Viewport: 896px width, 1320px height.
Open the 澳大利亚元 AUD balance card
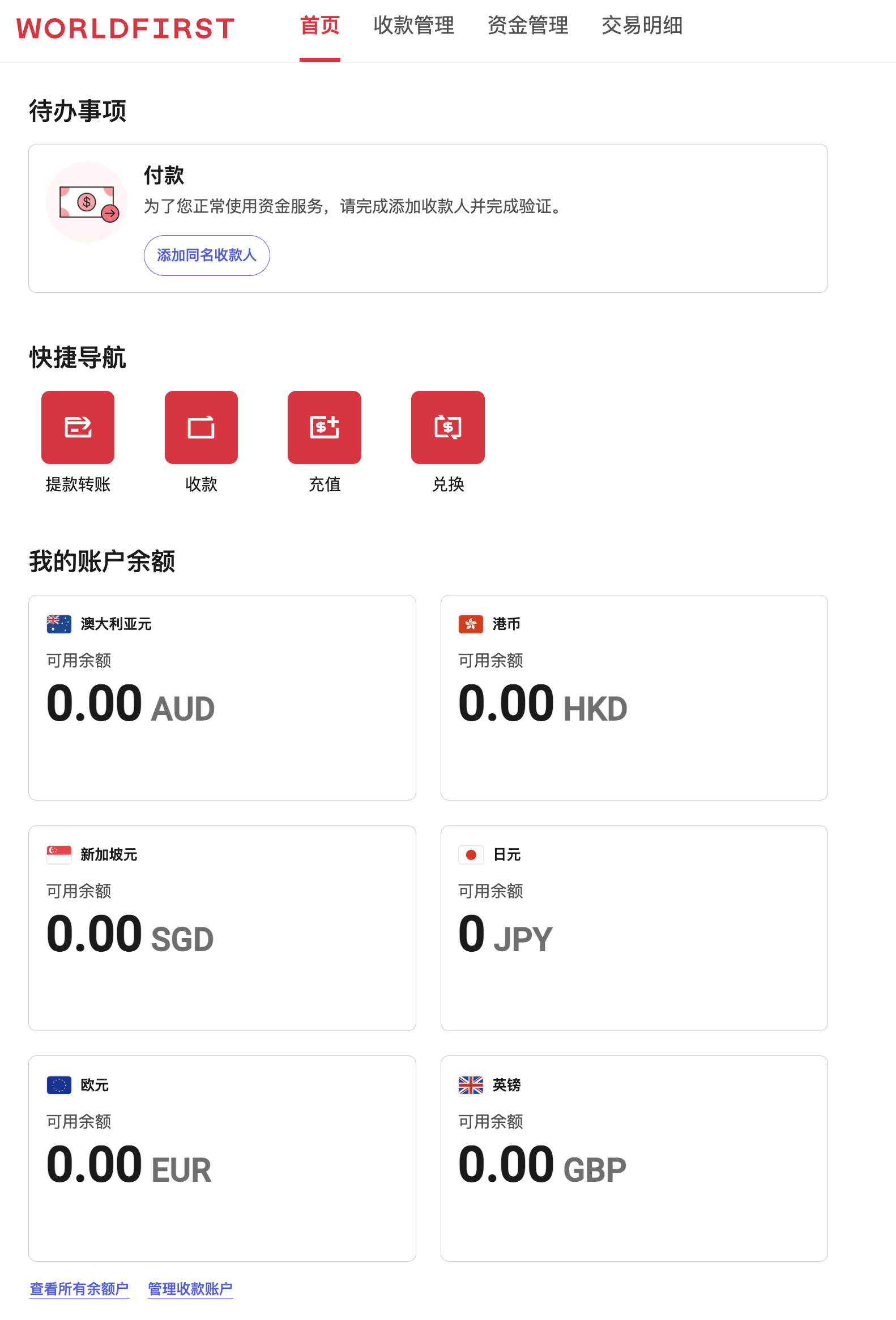222,697
